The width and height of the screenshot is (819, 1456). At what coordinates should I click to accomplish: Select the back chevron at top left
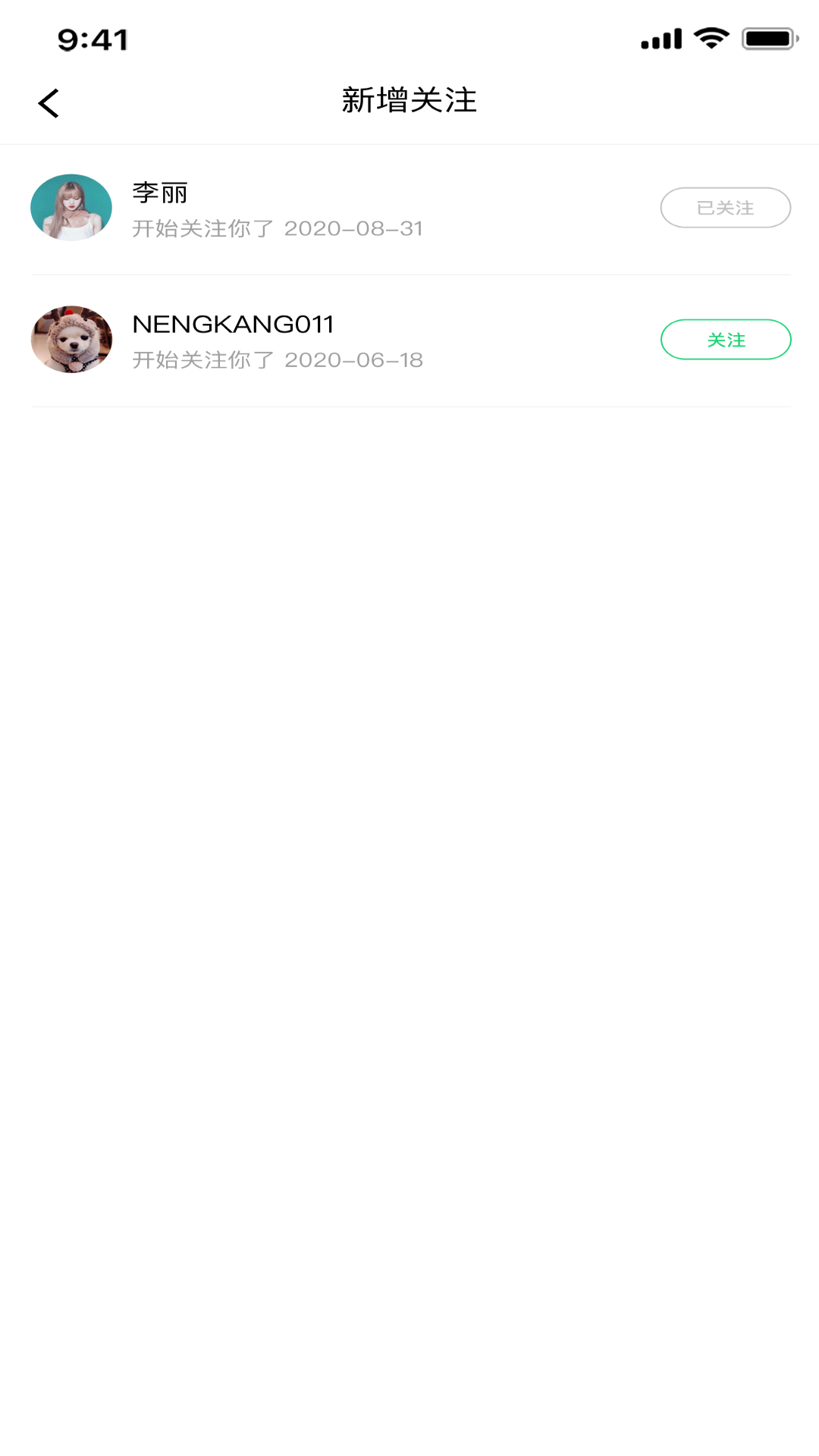click(x=49, y=102)
